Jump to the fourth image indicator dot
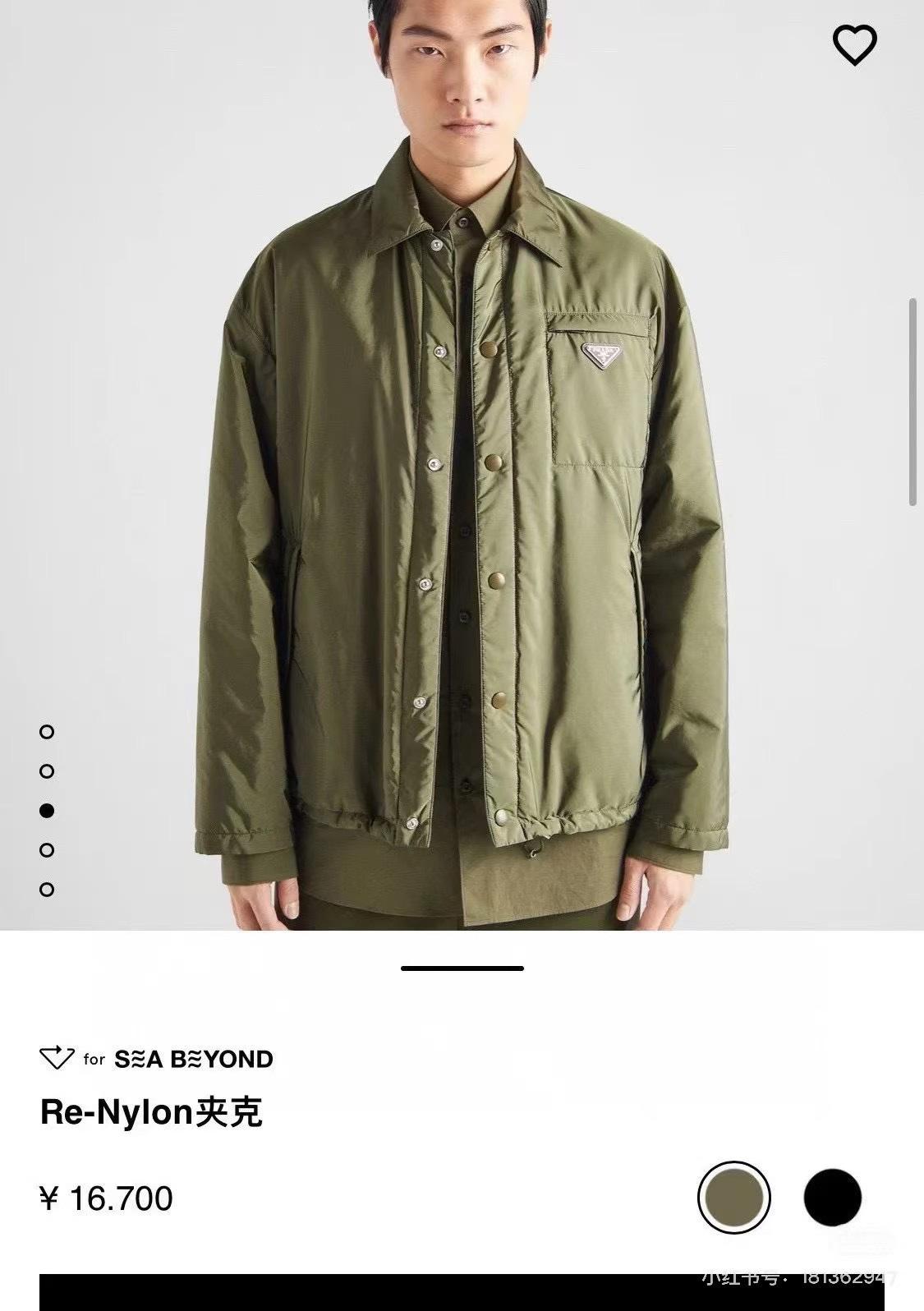This screenshot has width=924, height=1311. tap(47, 849)
